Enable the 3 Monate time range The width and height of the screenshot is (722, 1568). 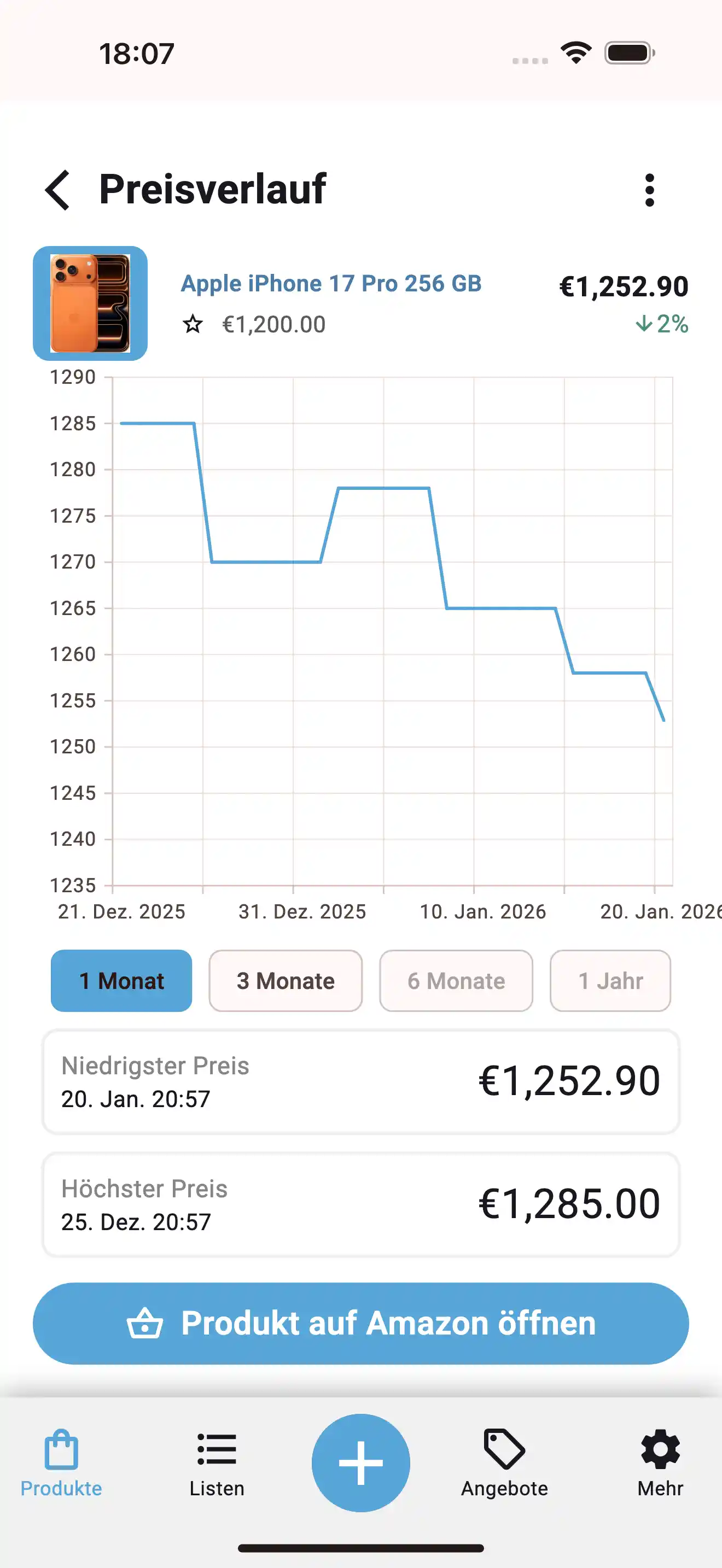[284, 981]
